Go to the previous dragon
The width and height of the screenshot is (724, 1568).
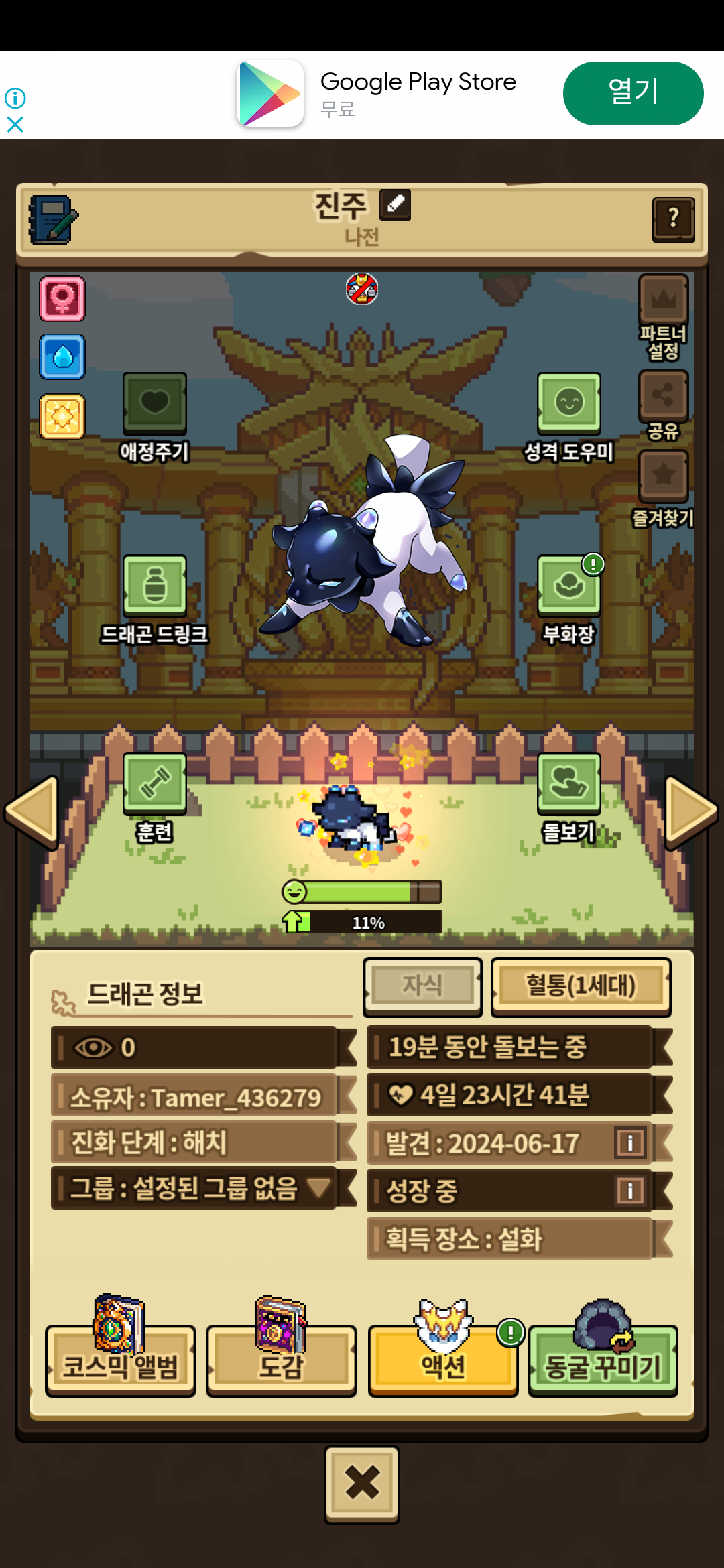coord(32,812)
